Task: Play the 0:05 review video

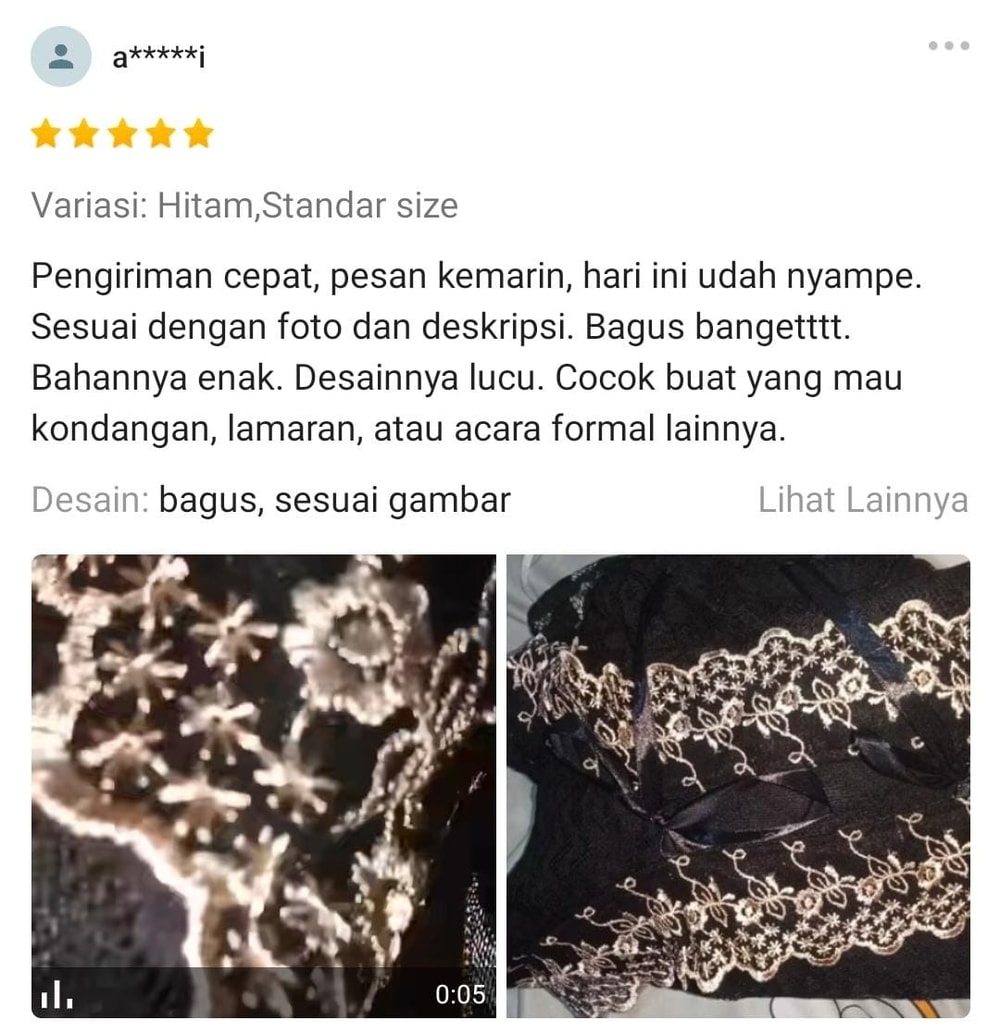Action: click(x=263, y=785)
